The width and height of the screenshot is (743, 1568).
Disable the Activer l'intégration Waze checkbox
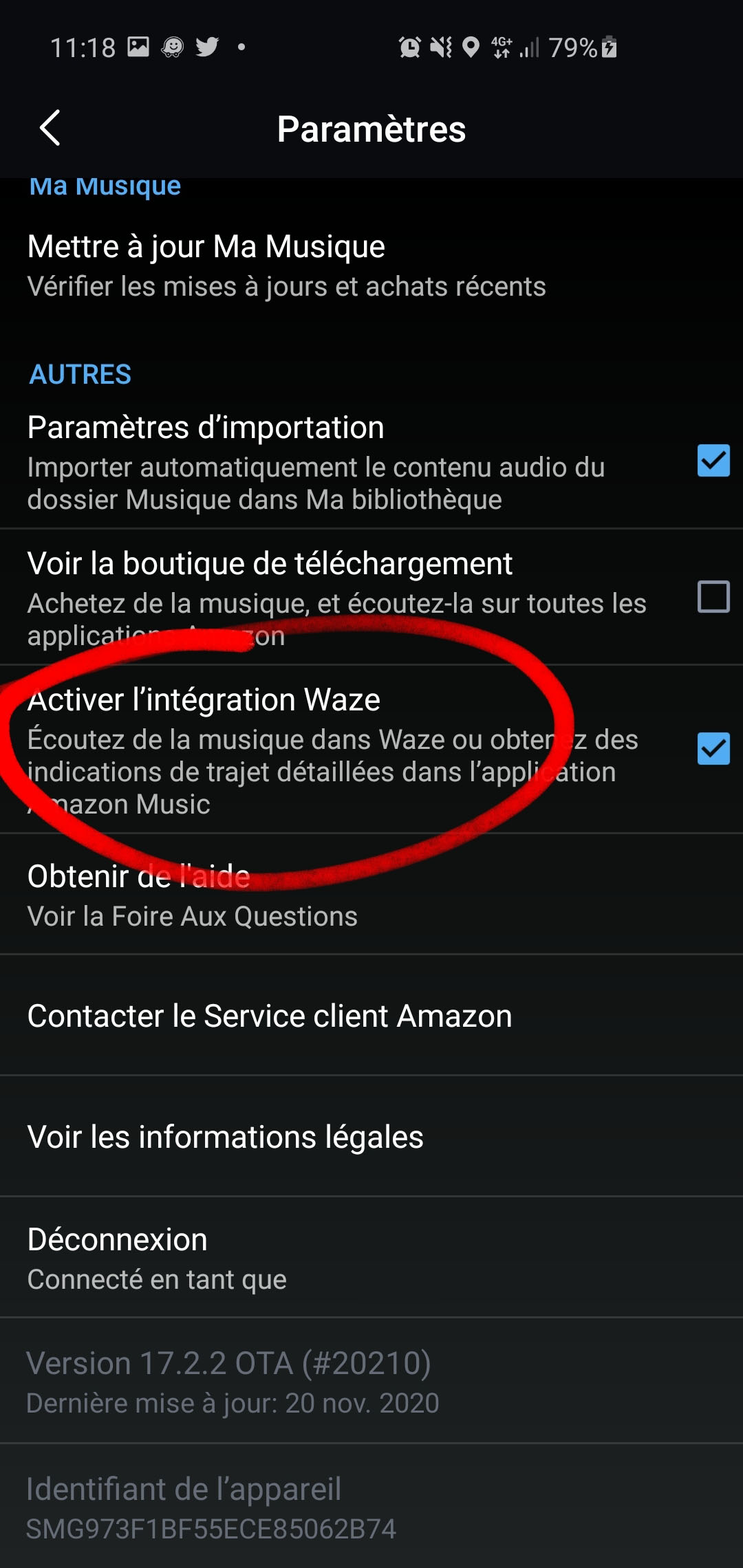[x=713, y=749]
